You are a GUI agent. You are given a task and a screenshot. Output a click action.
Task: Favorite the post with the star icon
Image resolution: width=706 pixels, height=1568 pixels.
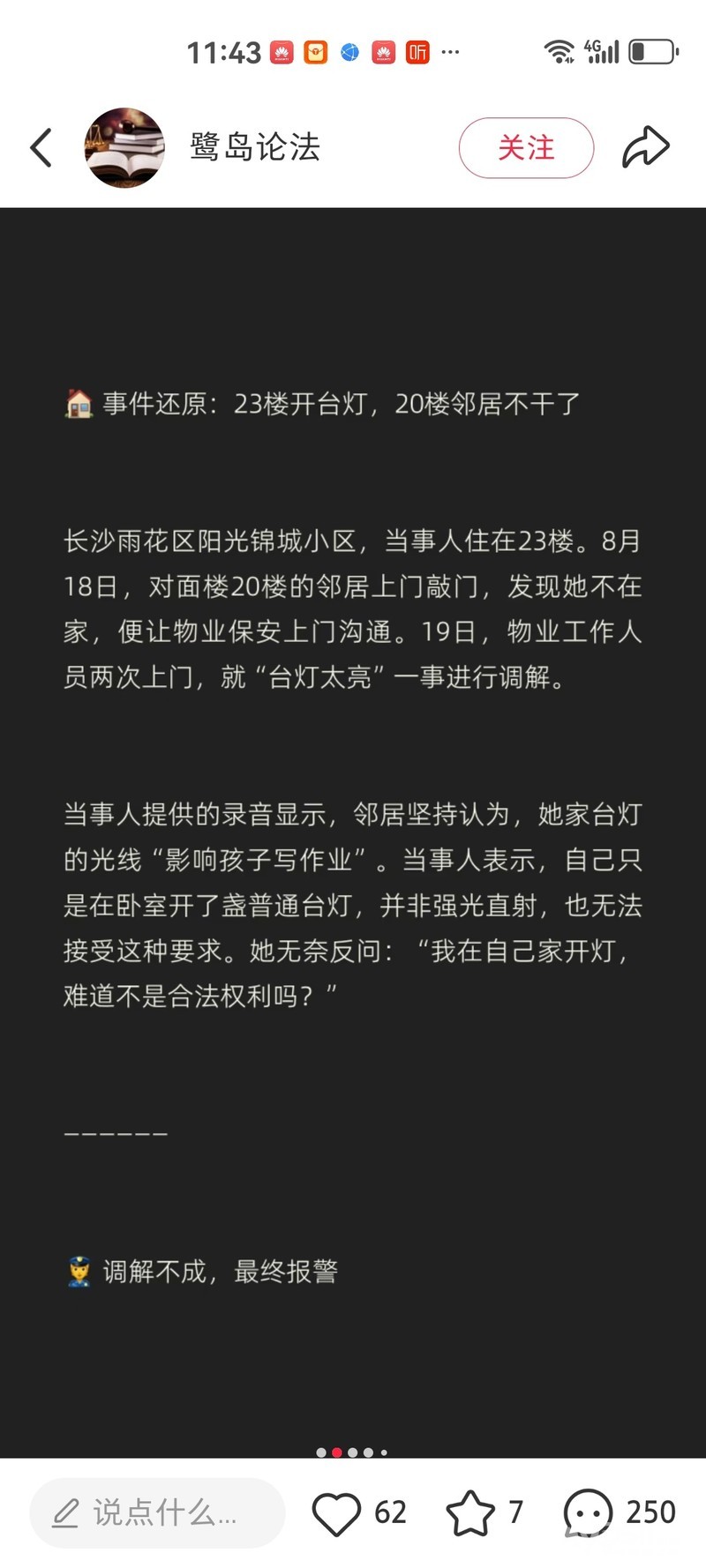pos(470,1513)
